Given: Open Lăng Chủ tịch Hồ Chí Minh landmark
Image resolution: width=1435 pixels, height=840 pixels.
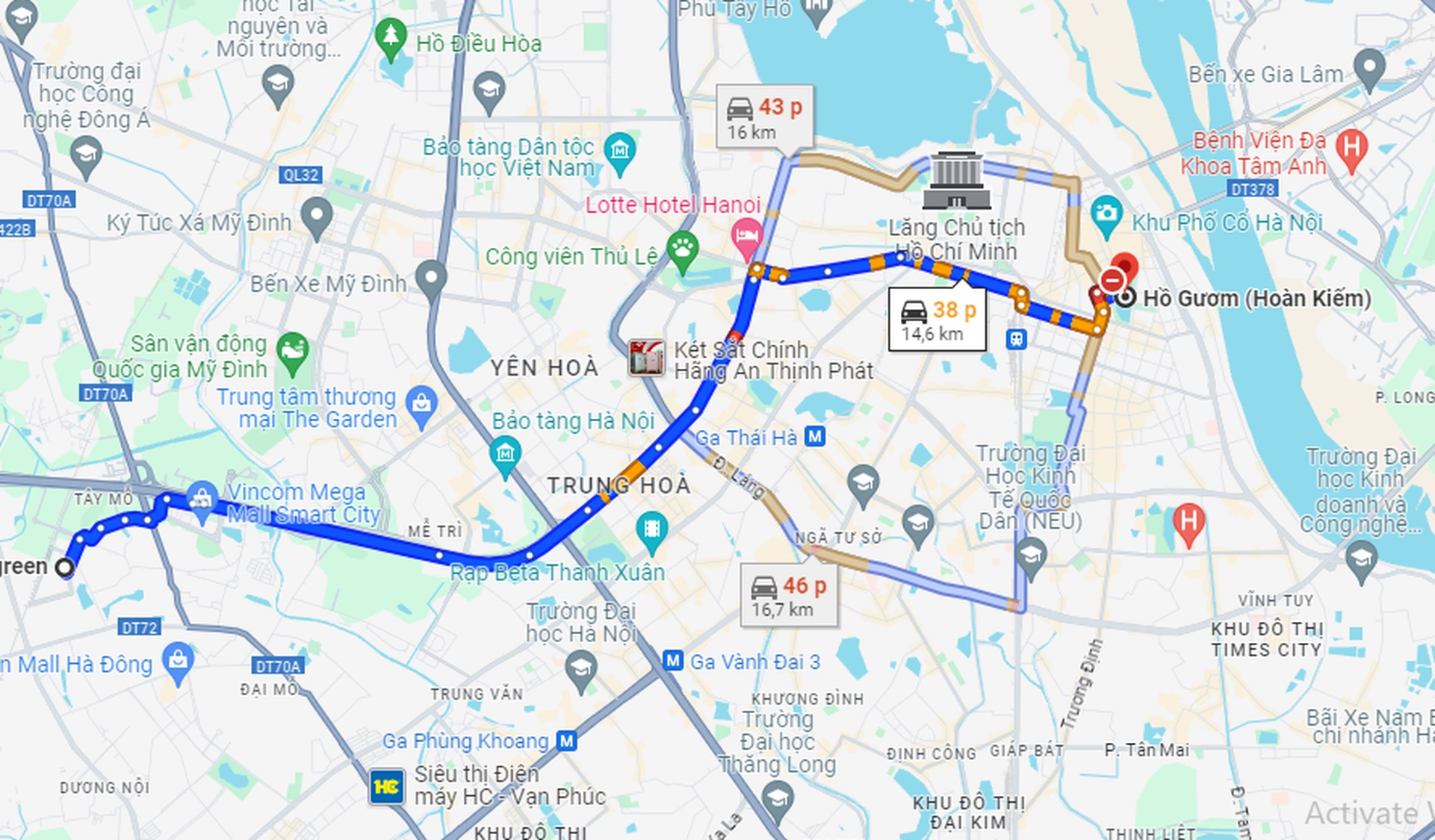Looking at the screenshot, I should tap(956, 181).
